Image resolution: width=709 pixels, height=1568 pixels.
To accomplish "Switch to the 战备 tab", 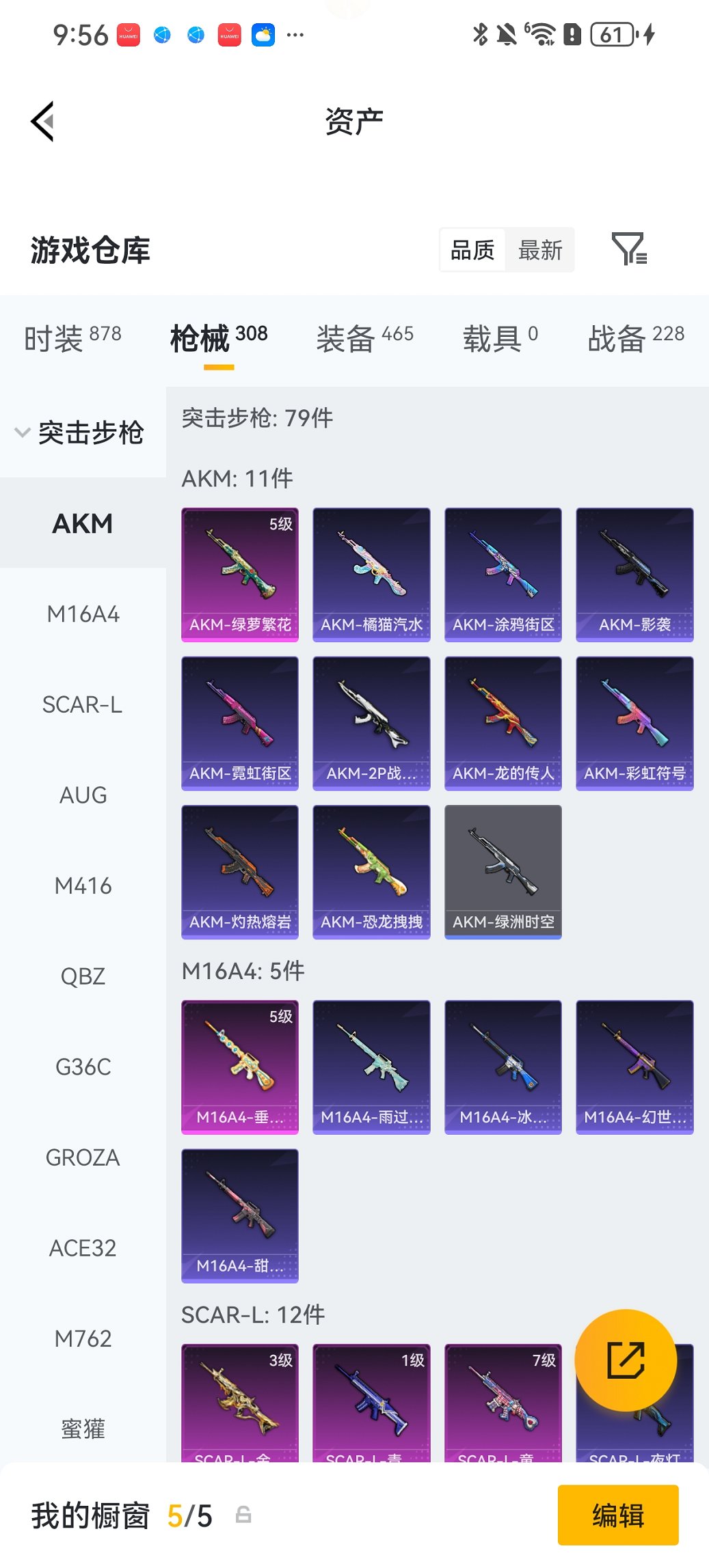I will point(635,338).
